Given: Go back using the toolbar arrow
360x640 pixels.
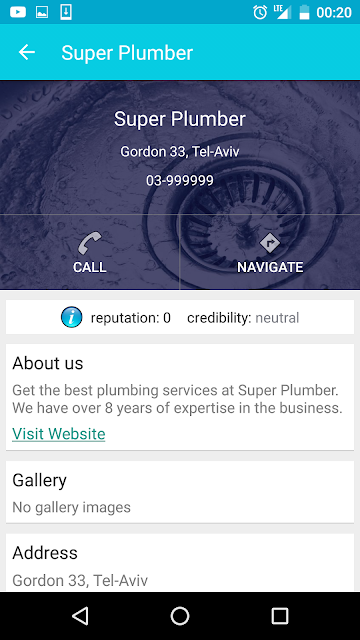Looking at the screenshot, I should [x=27, y=52].
